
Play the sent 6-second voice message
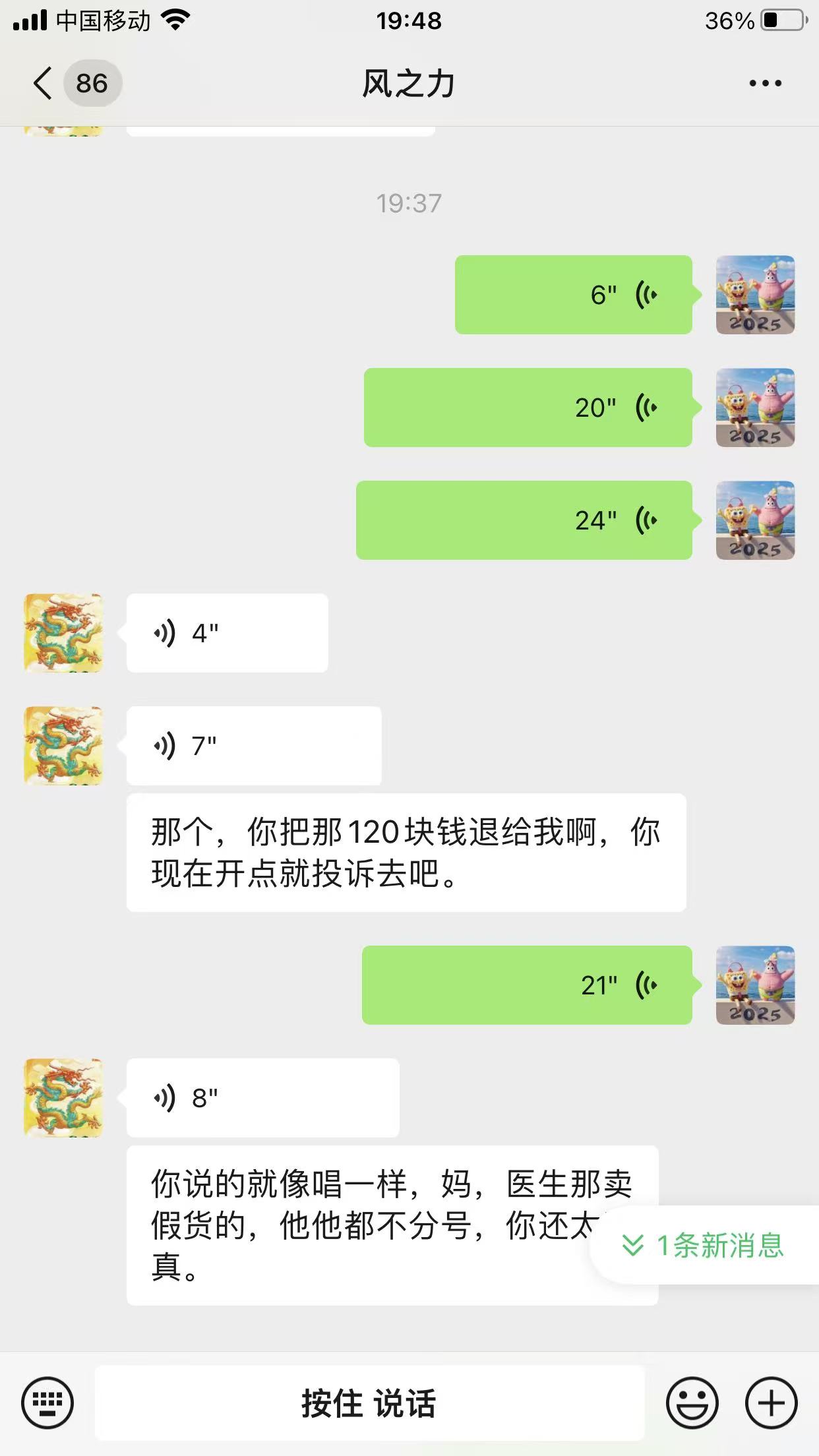pyautogui.click(x=573, y=295)
